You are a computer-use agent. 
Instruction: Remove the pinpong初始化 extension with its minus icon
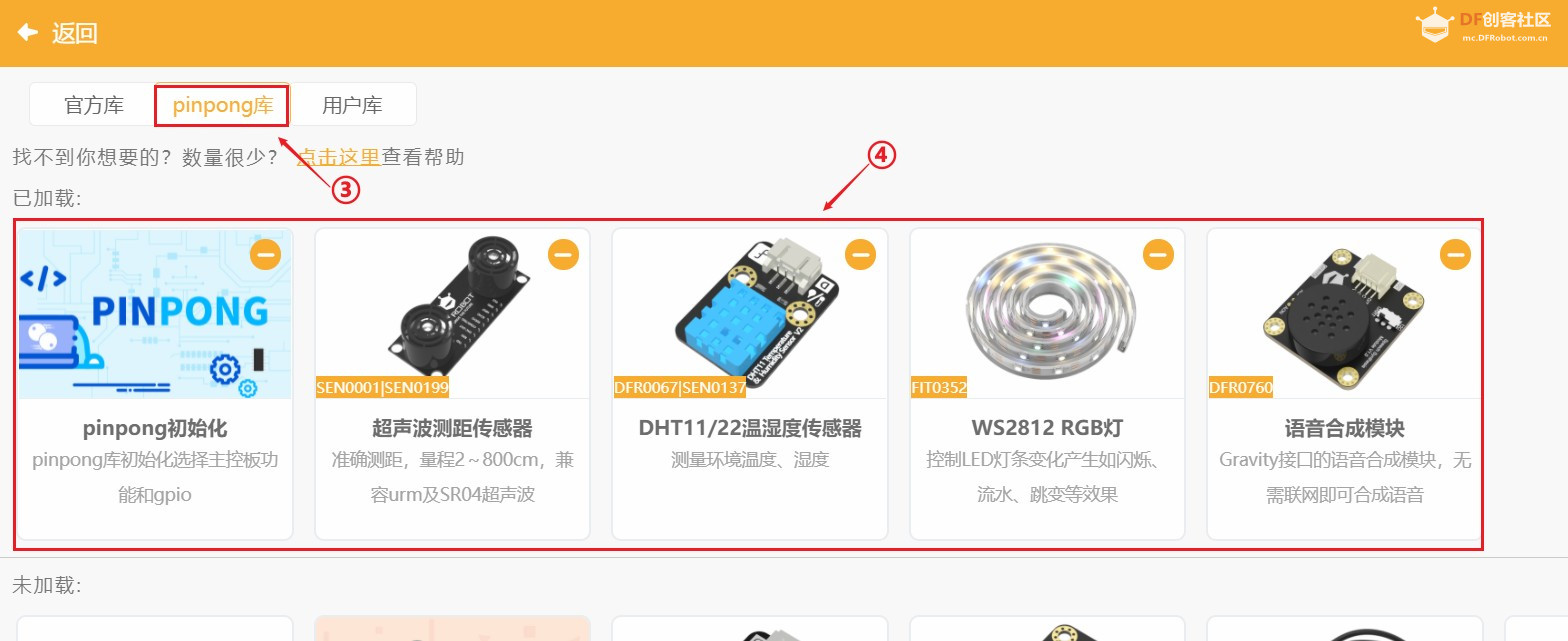click(x=265, y=255)
